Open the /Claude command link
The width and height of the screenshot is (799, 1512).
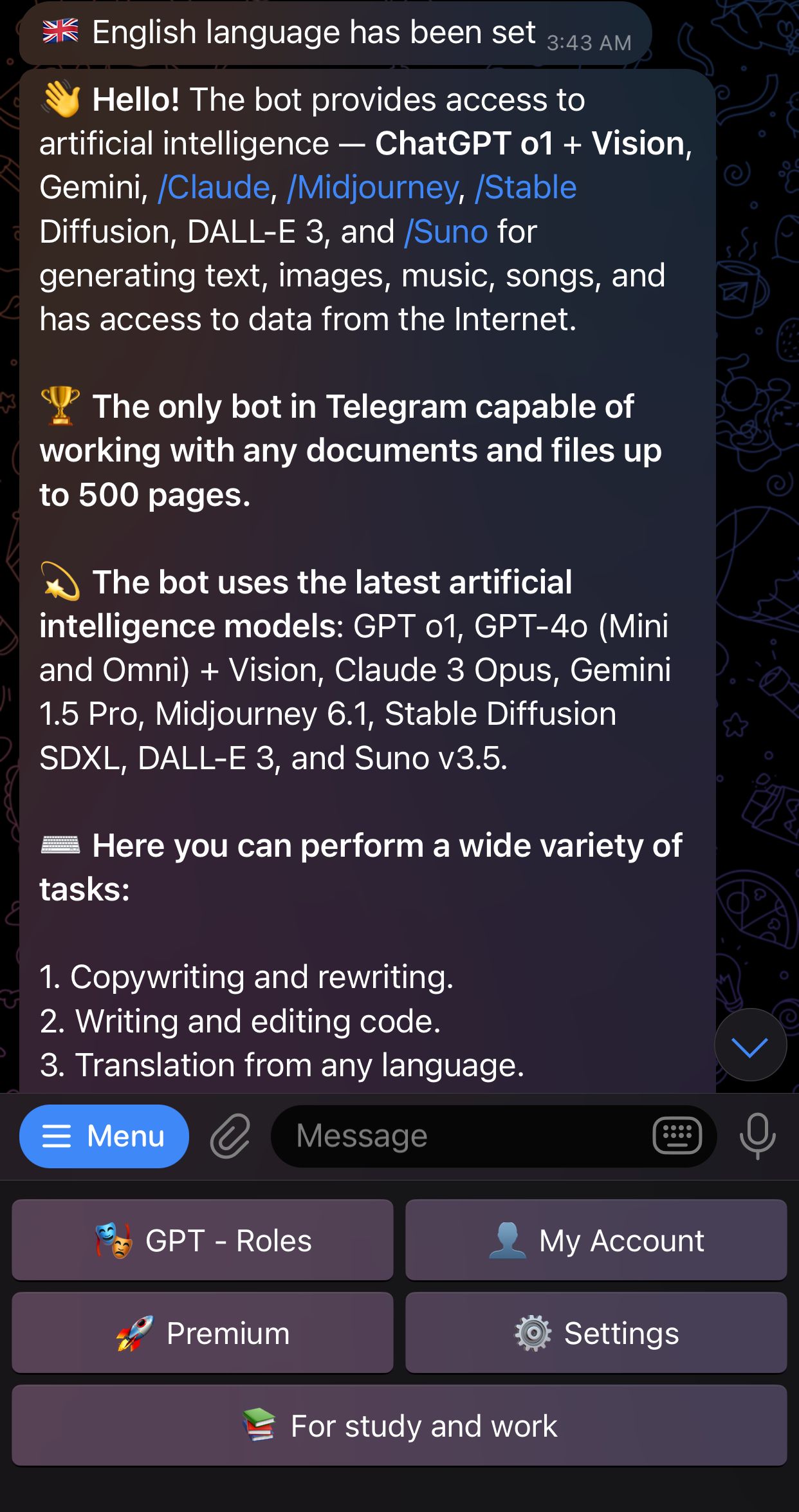214,187
